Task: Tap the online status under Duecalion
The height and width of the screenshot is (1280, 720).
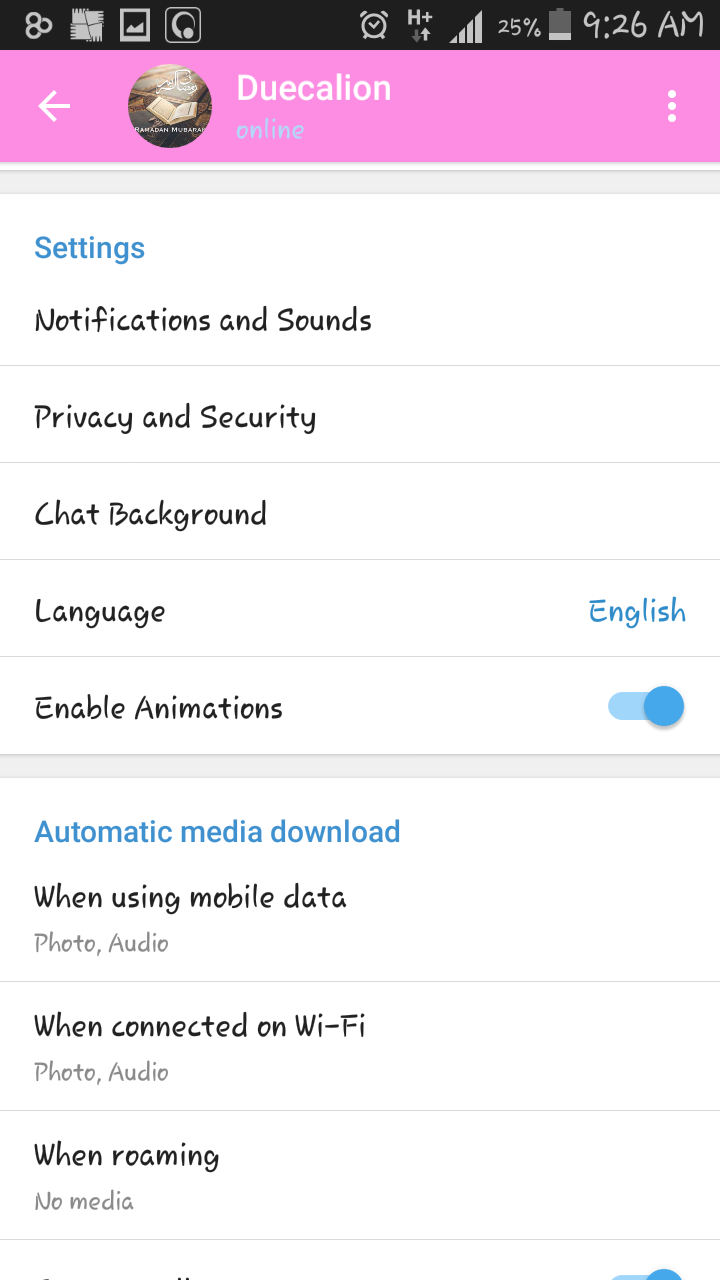Action: tap(269, 130)
